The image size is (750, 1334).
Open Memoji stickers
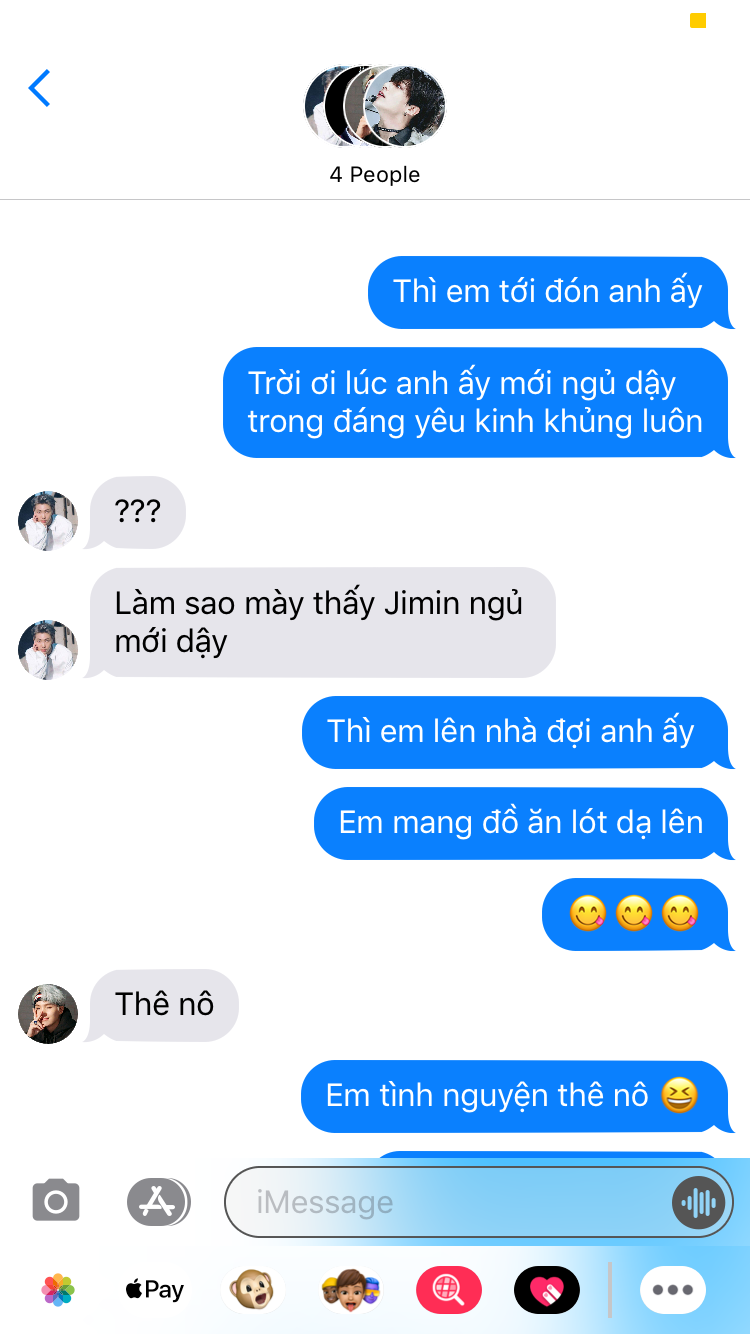click(x=349, y=1290)
